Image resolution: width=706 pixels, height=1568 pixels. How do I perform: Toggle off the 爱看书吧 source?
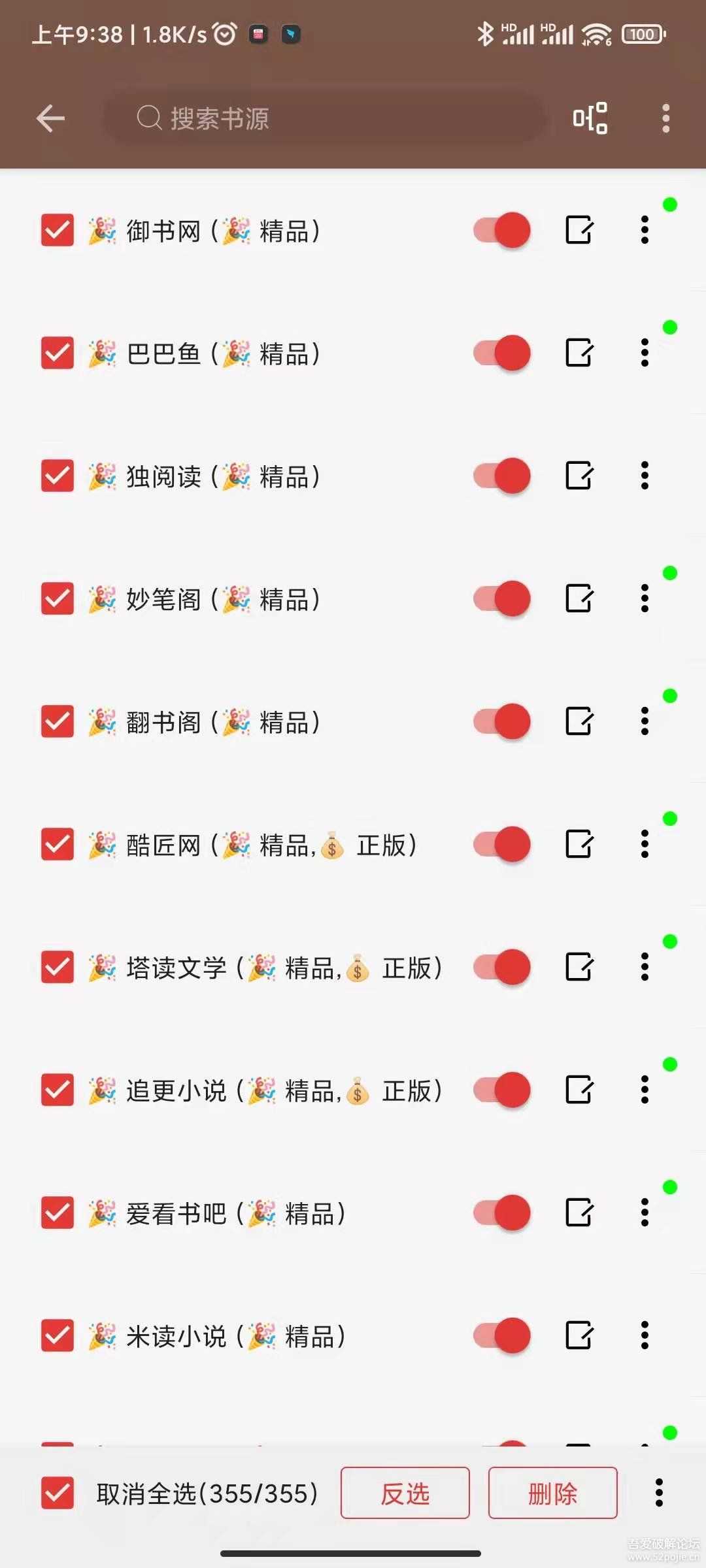tap(502, 1213)
